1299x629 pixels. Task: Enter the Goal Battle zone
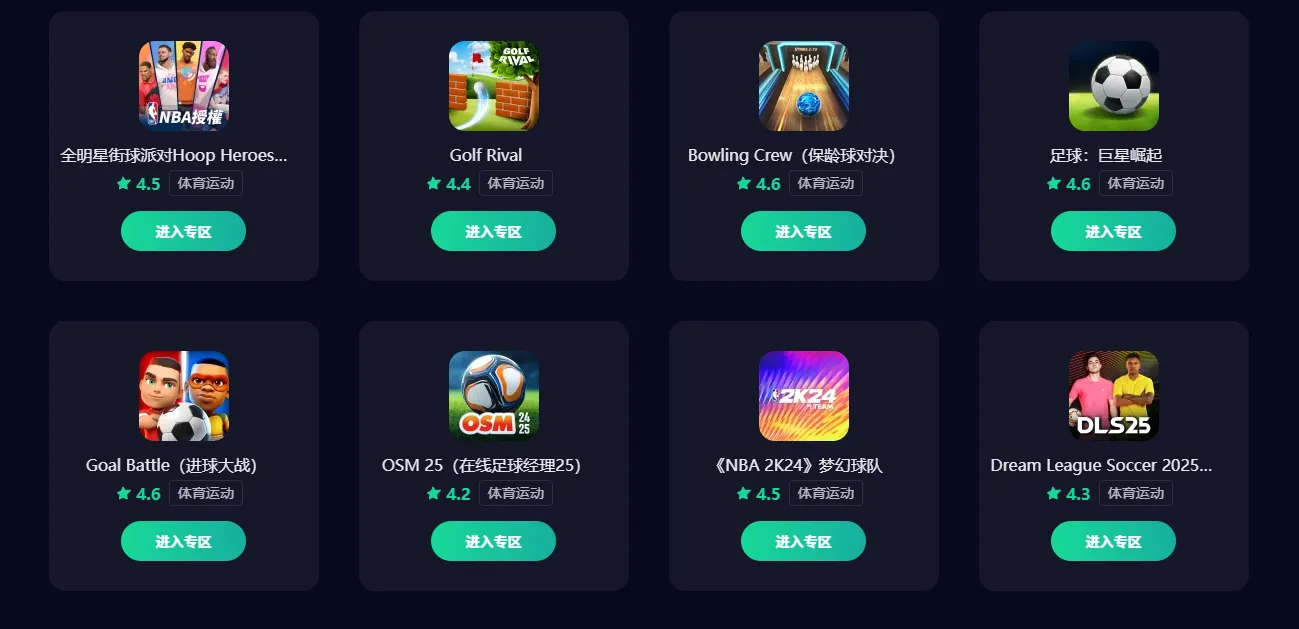[183, 541]
